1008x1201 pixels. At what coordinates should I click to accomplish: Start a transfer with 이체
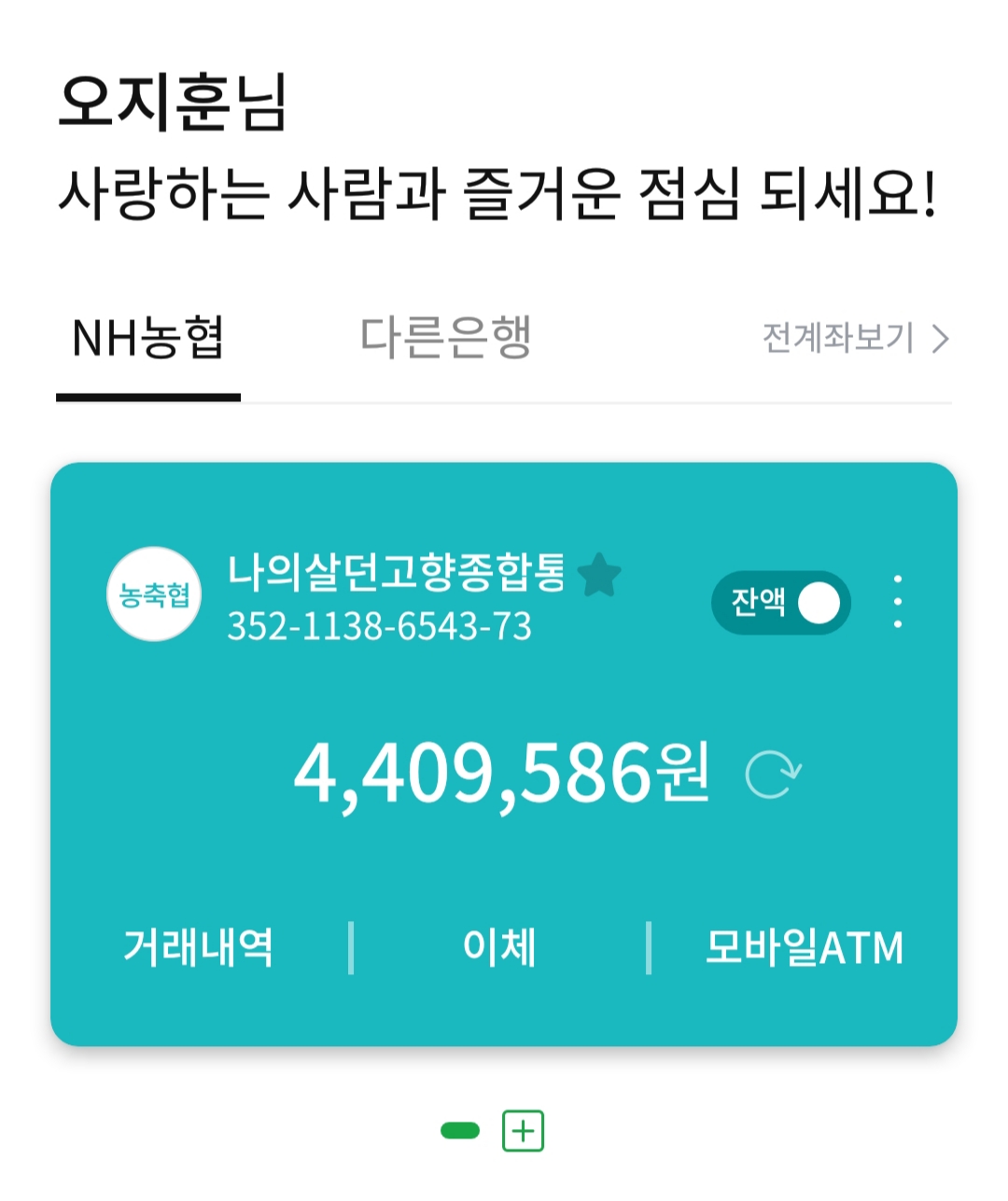click(x=497, y=946)
